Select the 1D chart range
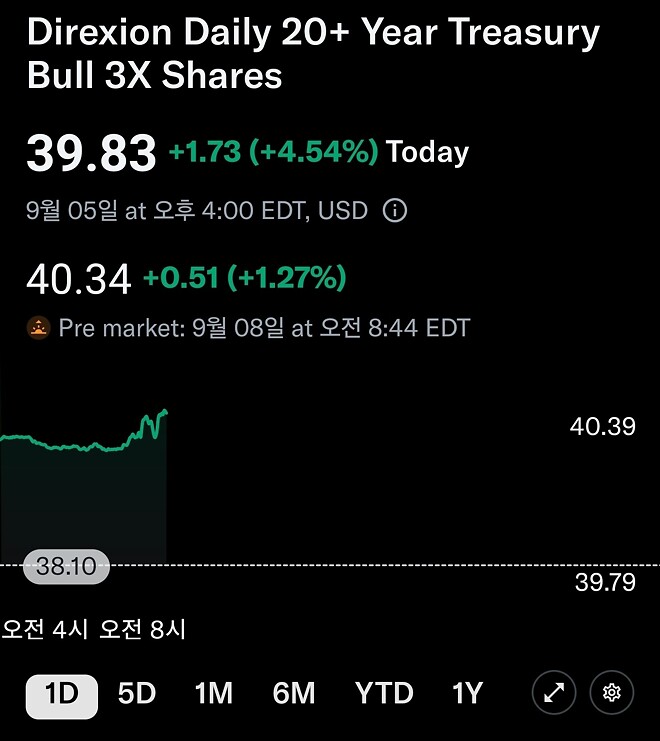Screen dimensions: 660x741 [x=61, y=694]
